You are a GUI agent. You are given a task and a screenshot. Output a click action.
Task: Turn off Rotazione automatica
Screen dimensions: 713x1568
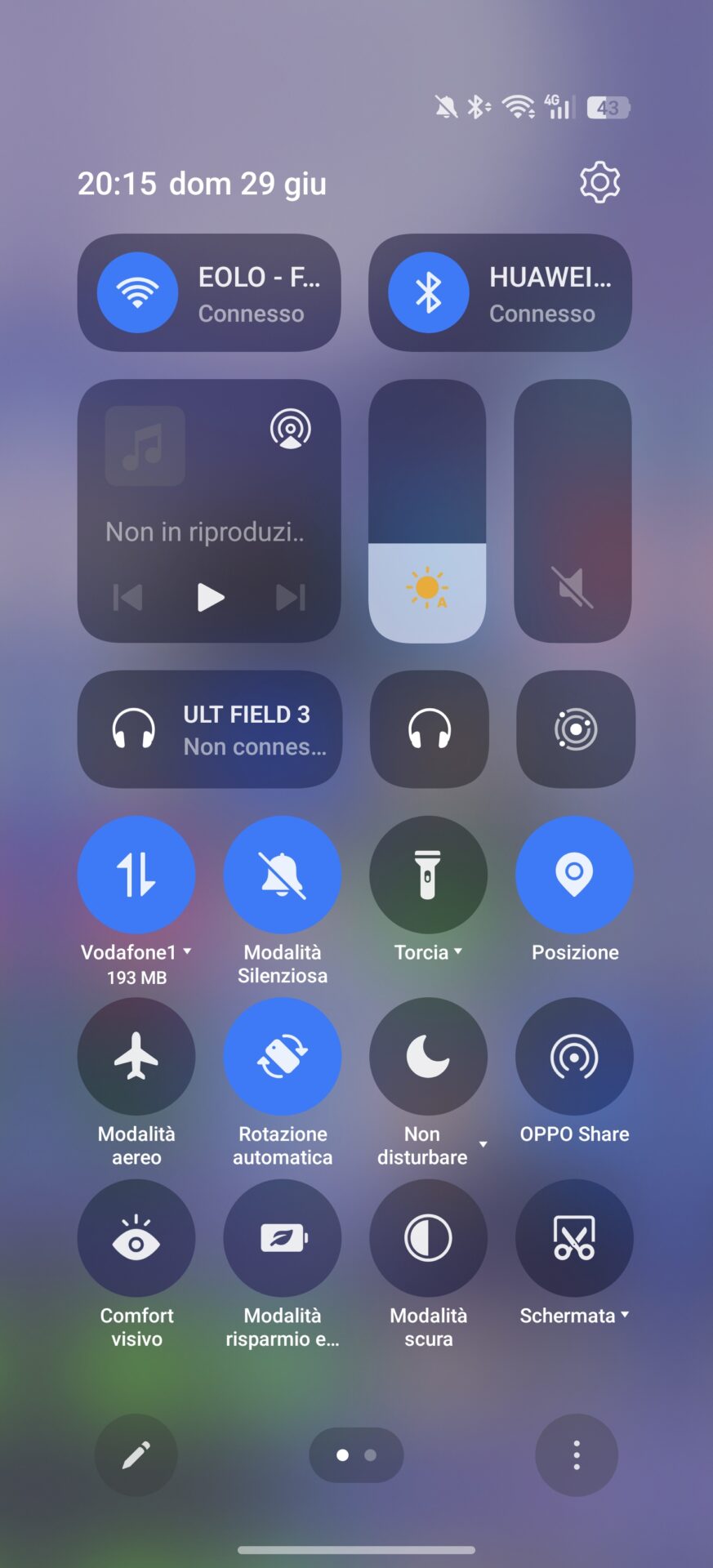283,1057
